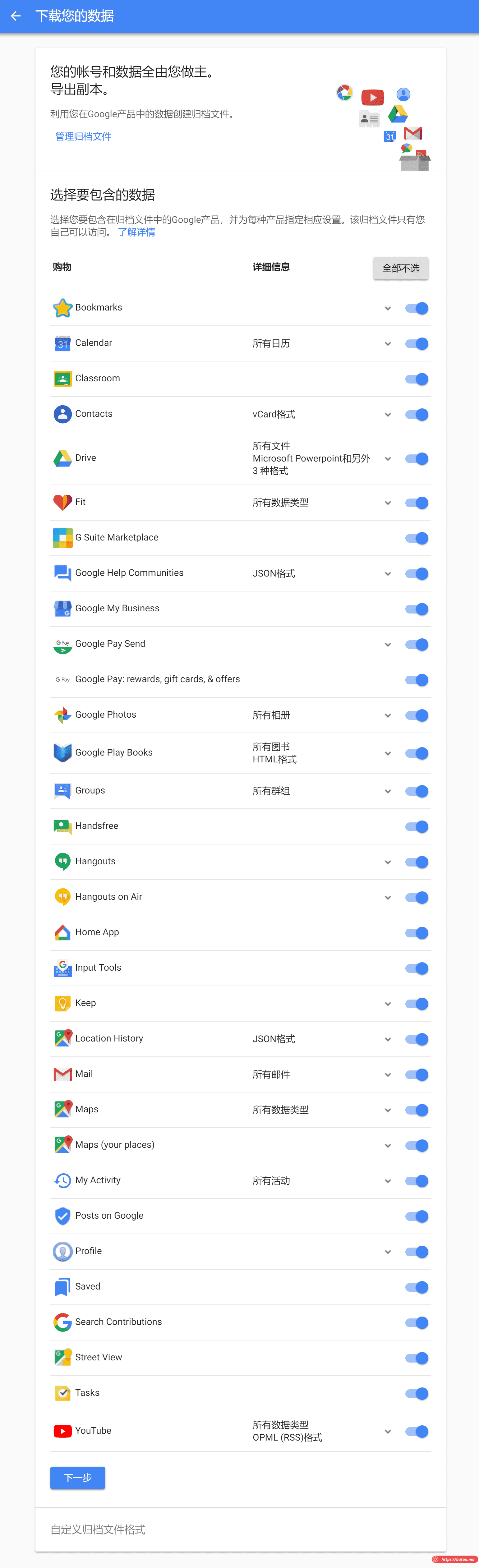This screenshot has height=1568, width=479.
Task: Open the 管理归档文件 link
Action: 83,136
